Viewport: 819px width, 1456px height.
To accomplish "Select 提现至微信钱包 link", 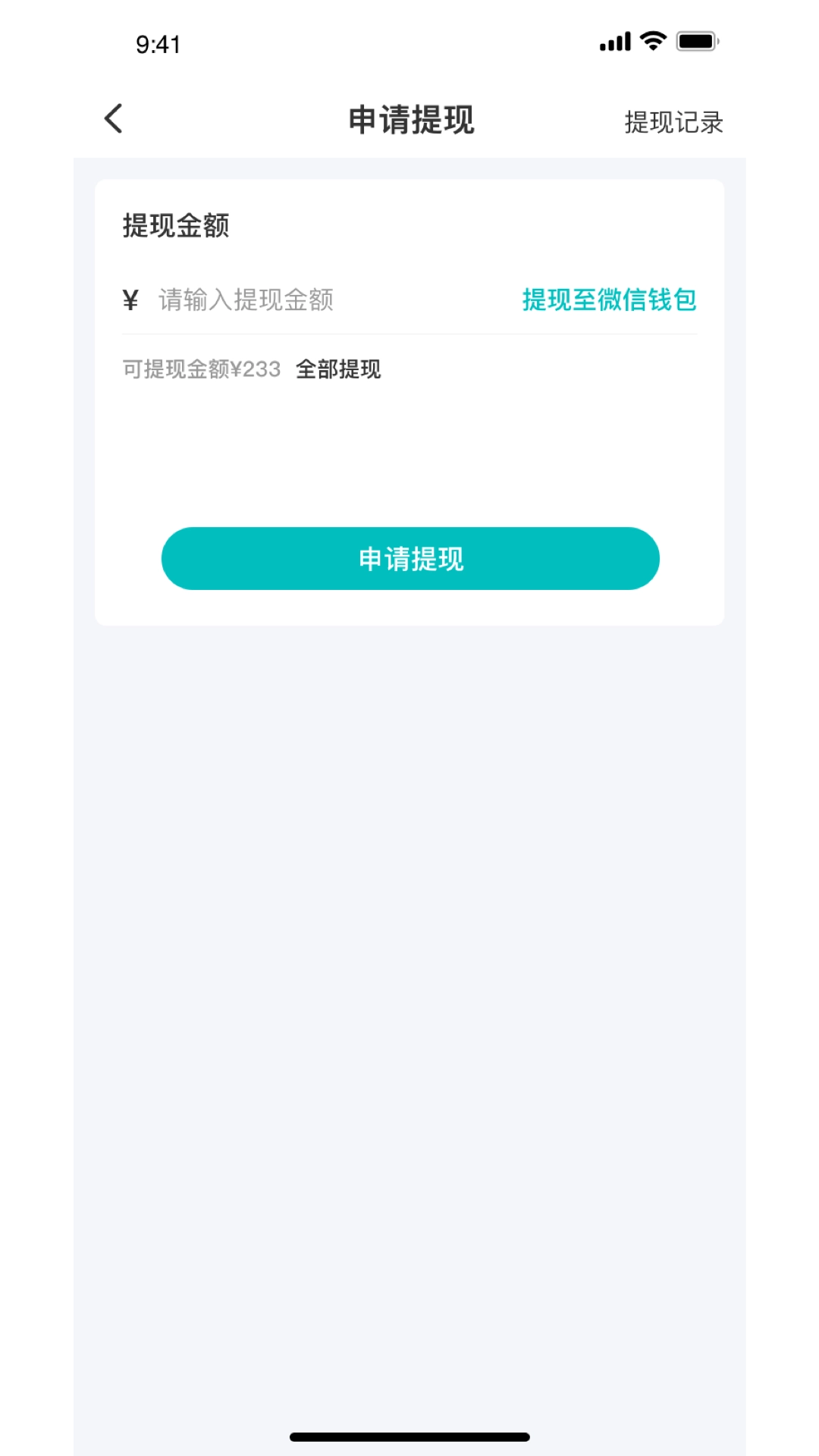I will [x=608, y=301].
